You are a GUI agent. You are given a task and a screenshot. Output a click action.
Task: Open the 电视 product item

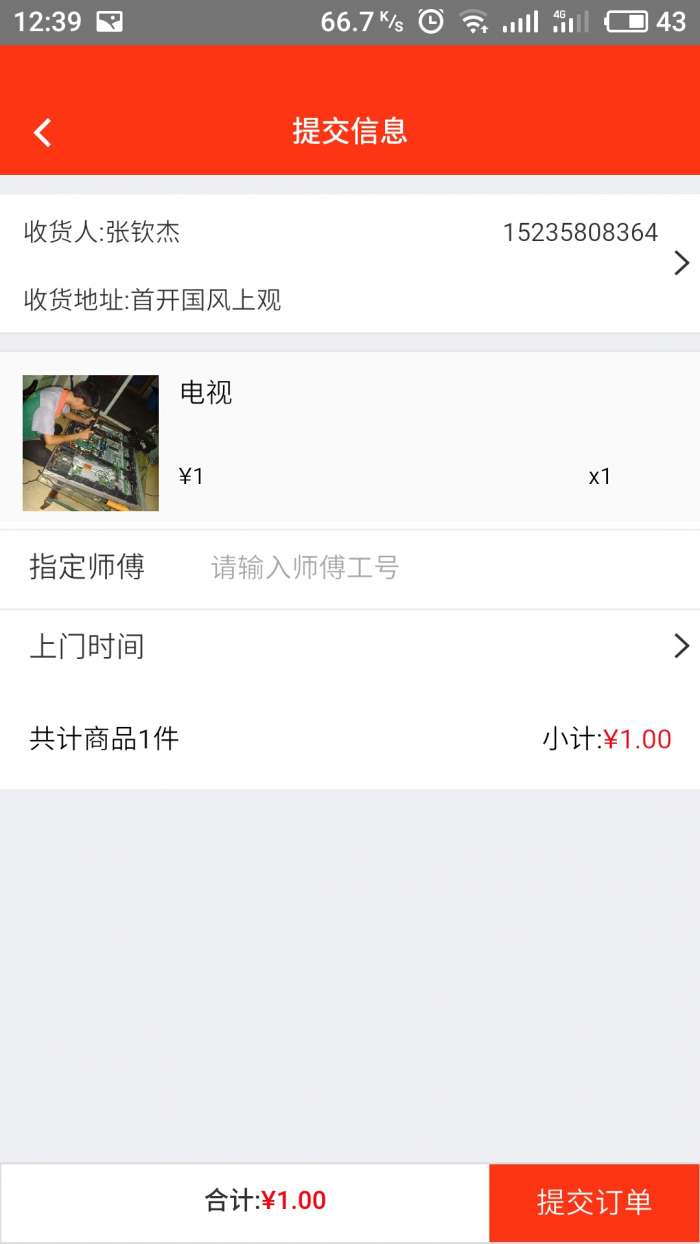(x=350, y=440)
